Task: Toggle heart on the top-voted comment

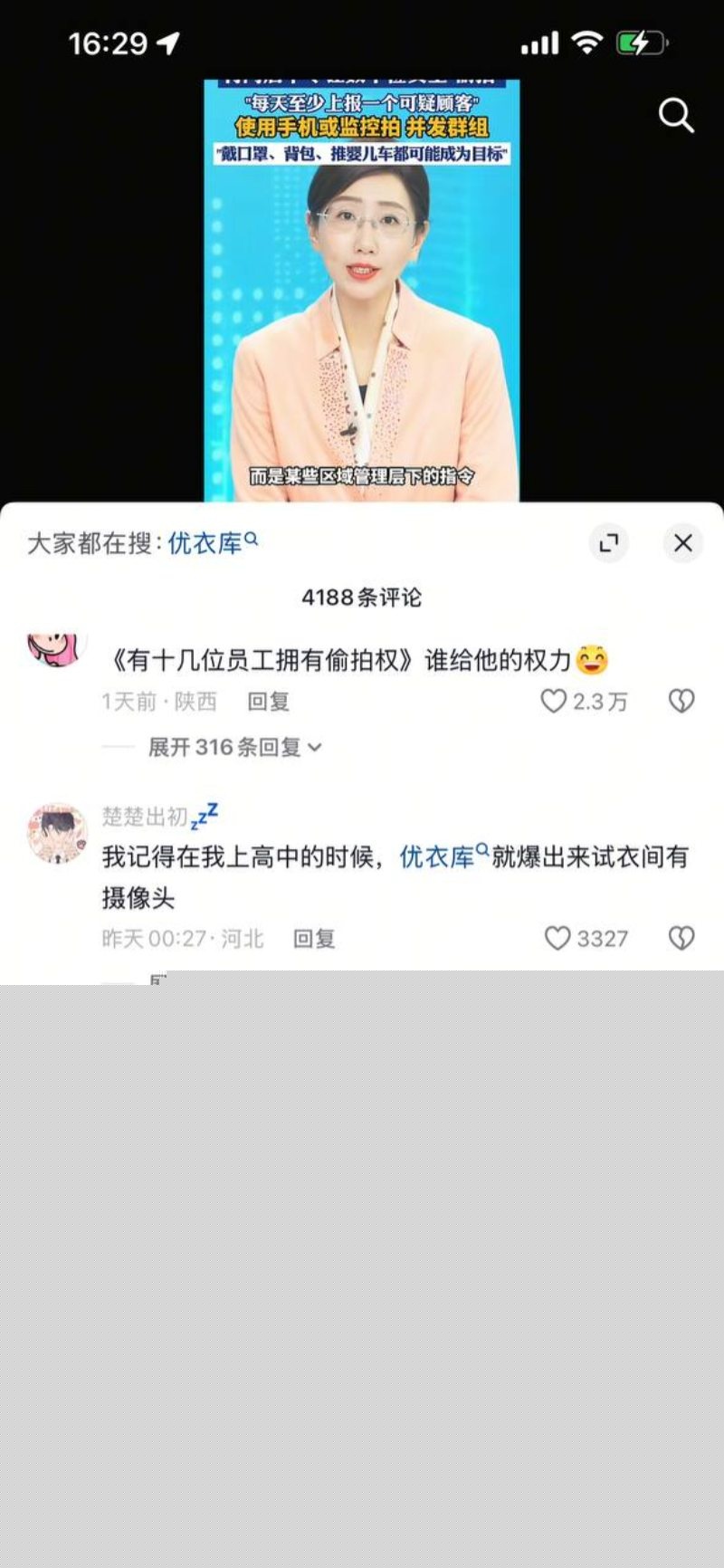Action: coord(553,701)
